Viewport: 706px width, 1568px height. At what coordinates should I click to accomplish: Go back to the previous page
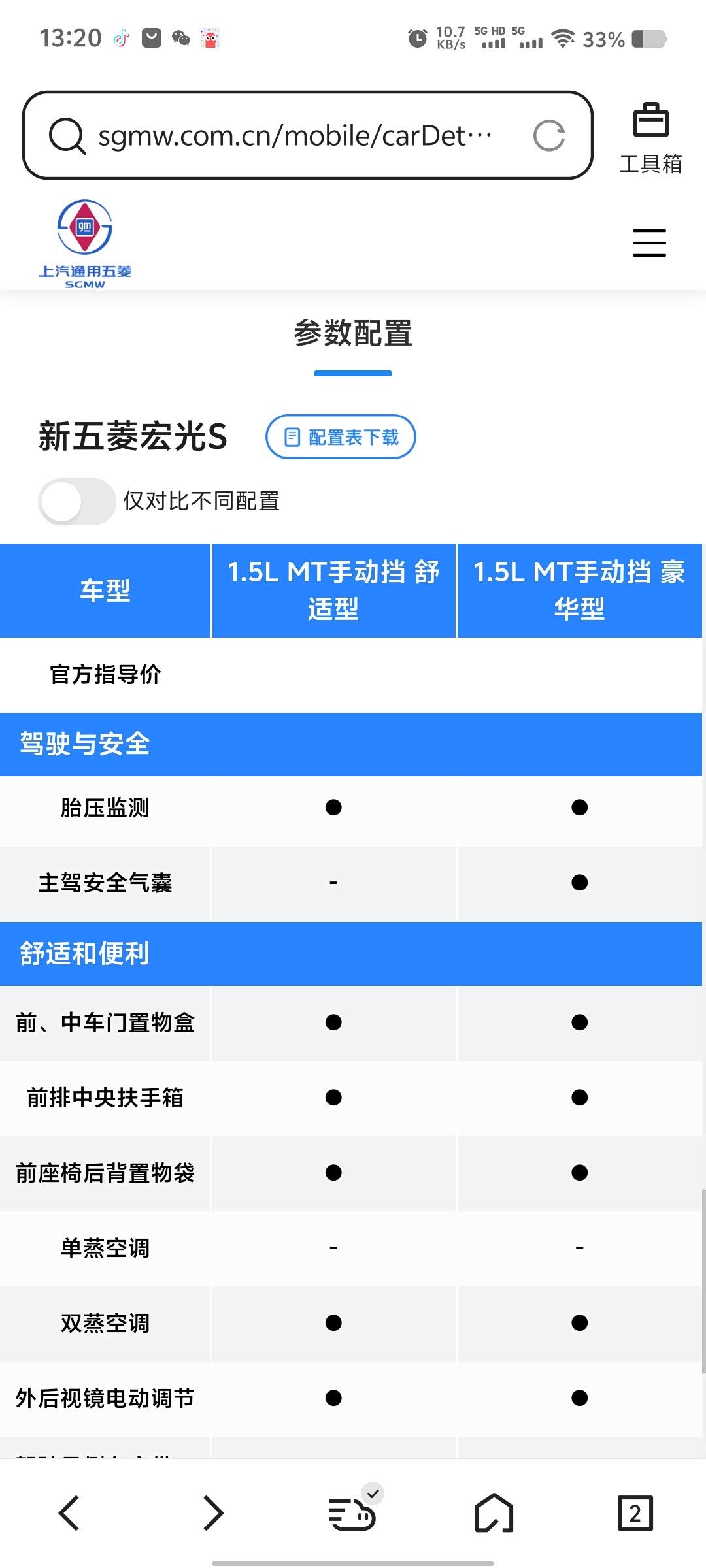coord(69,1513)
